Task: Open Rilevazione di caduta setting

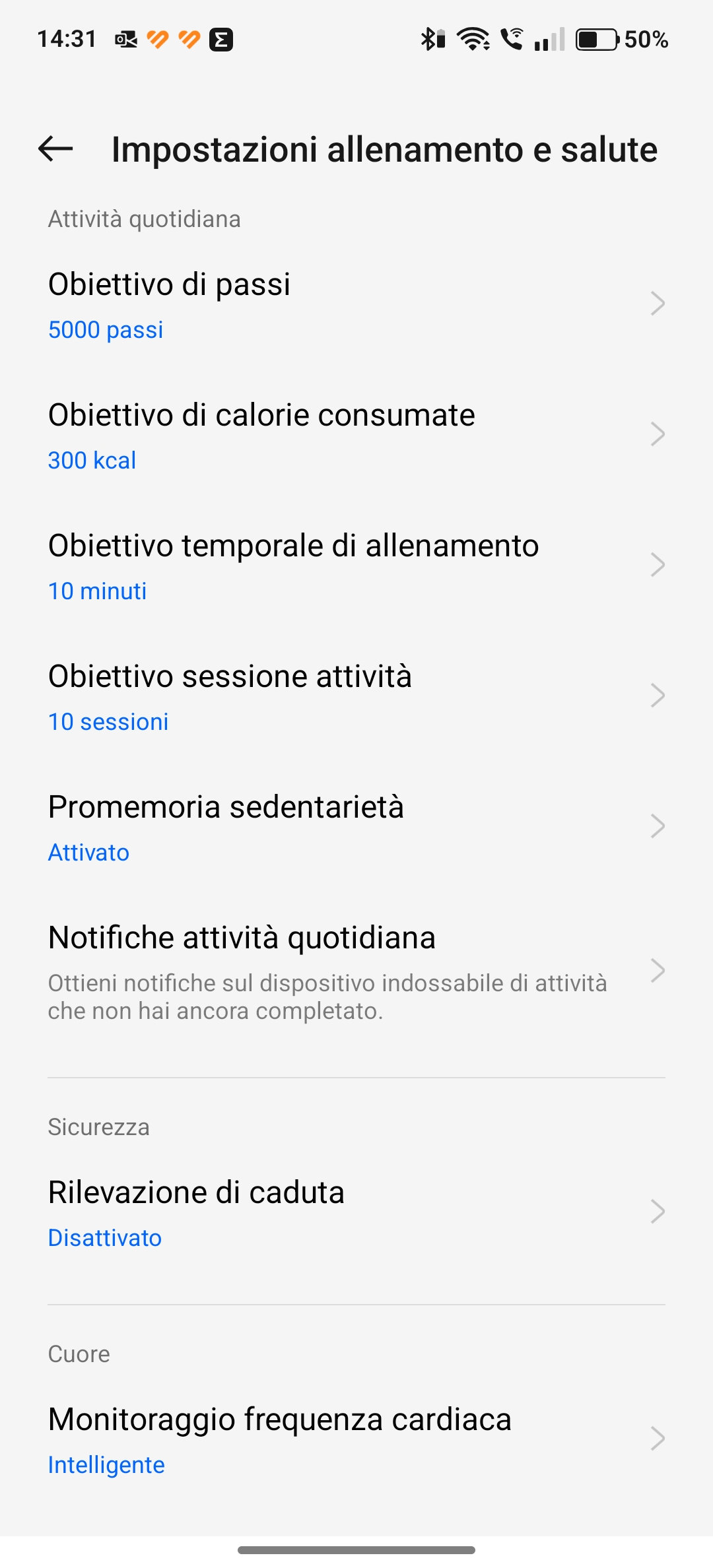Action: 356,1212
